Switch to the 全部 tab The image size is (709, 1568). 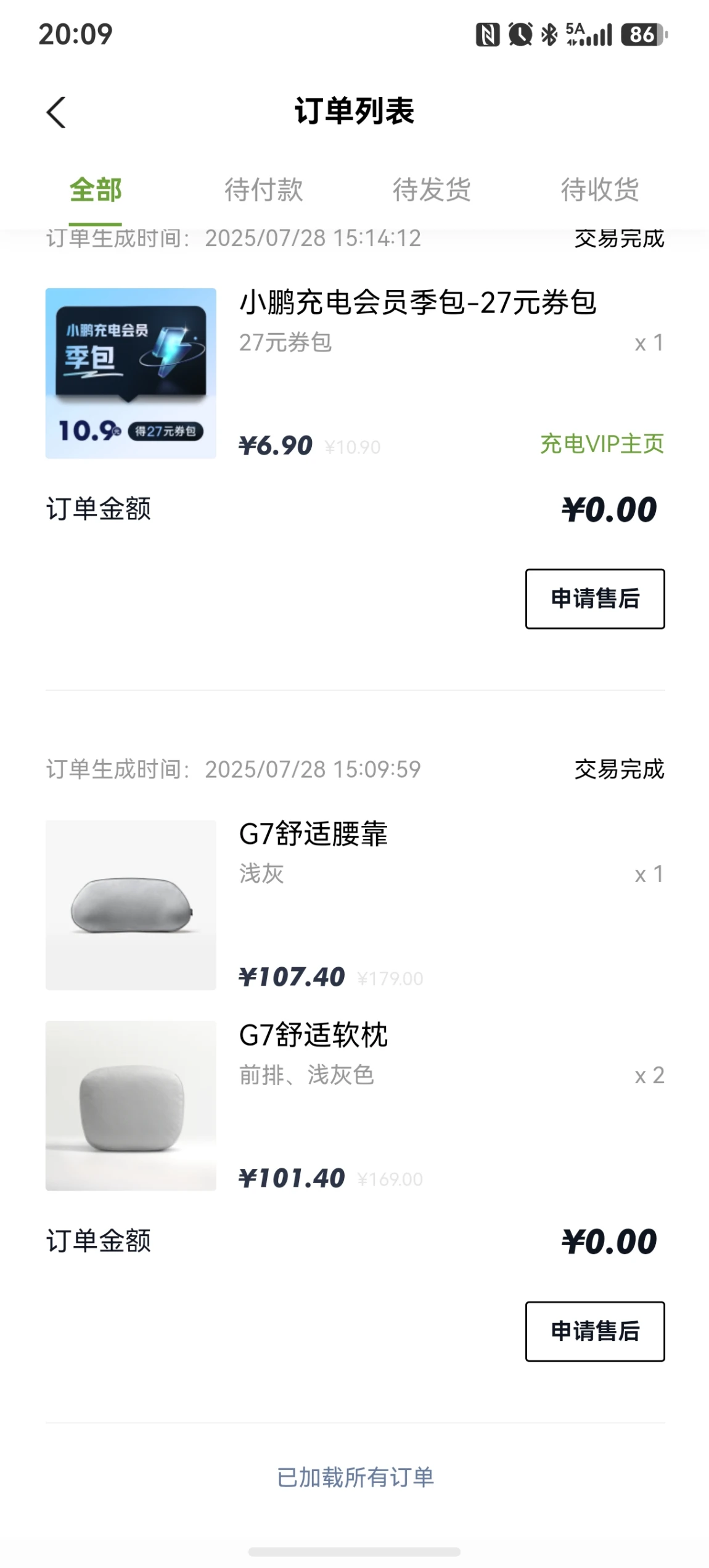pyautogui.click(x=96, y=190)
